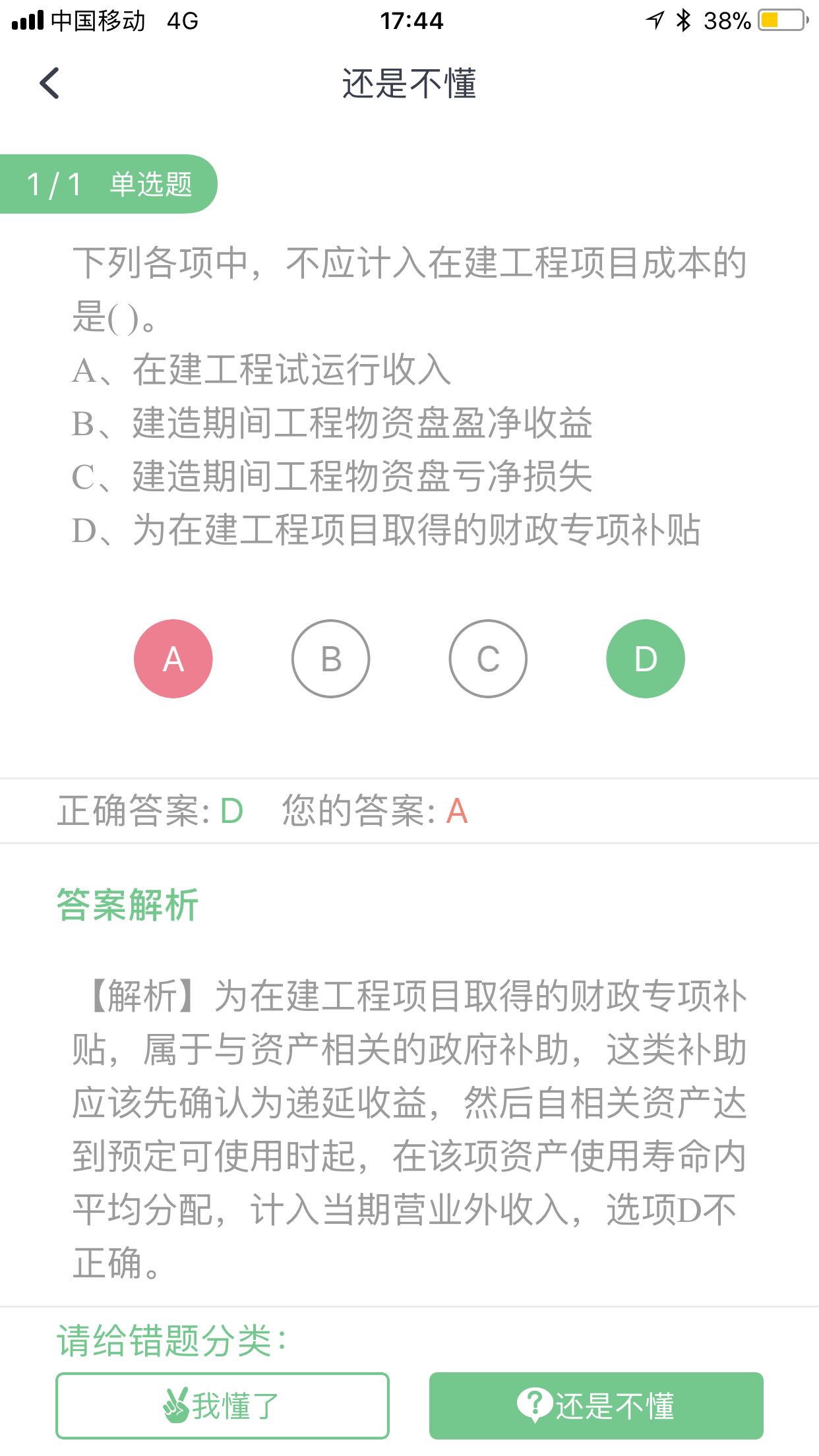Select answer option C circle
This screenshot has width=819, height=1456.
487,657
